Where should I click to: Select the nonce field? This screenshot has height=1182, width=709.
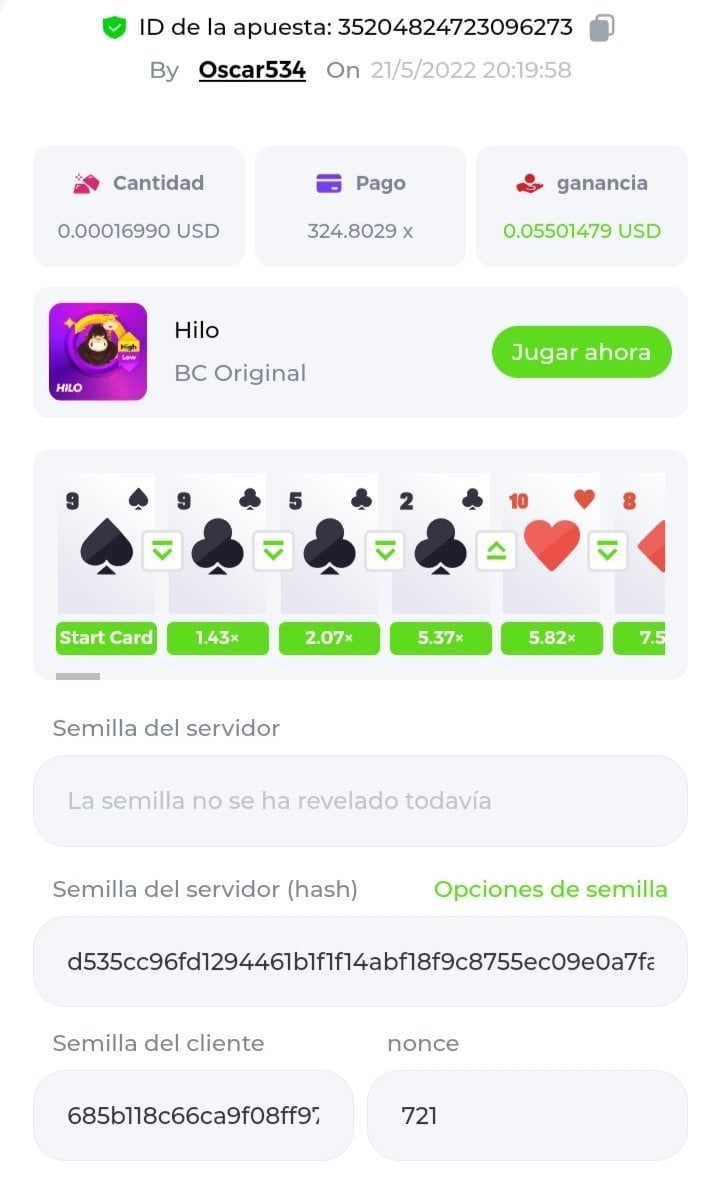click(527, 1115)
